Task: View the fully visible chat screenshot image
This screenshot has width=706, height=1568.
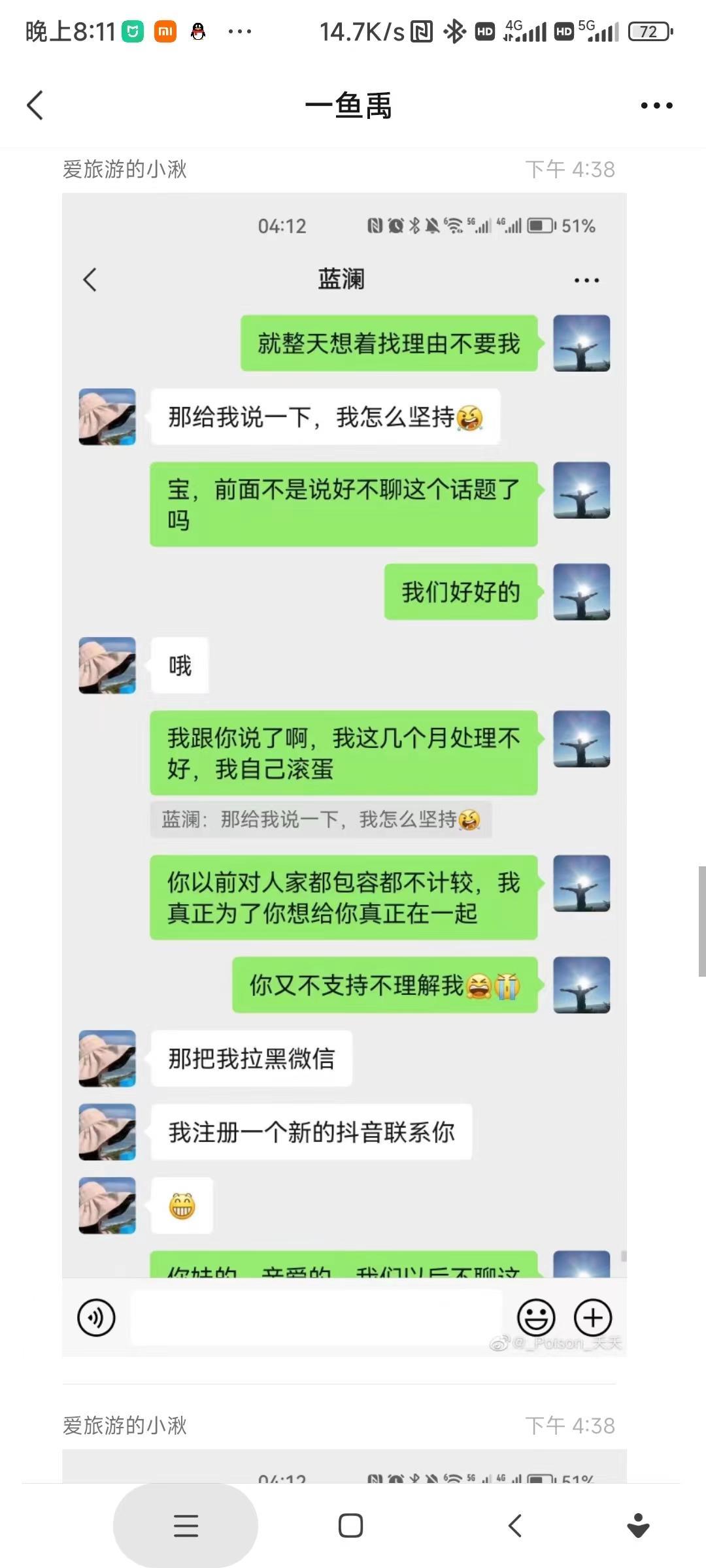Action: coord(345,774)
